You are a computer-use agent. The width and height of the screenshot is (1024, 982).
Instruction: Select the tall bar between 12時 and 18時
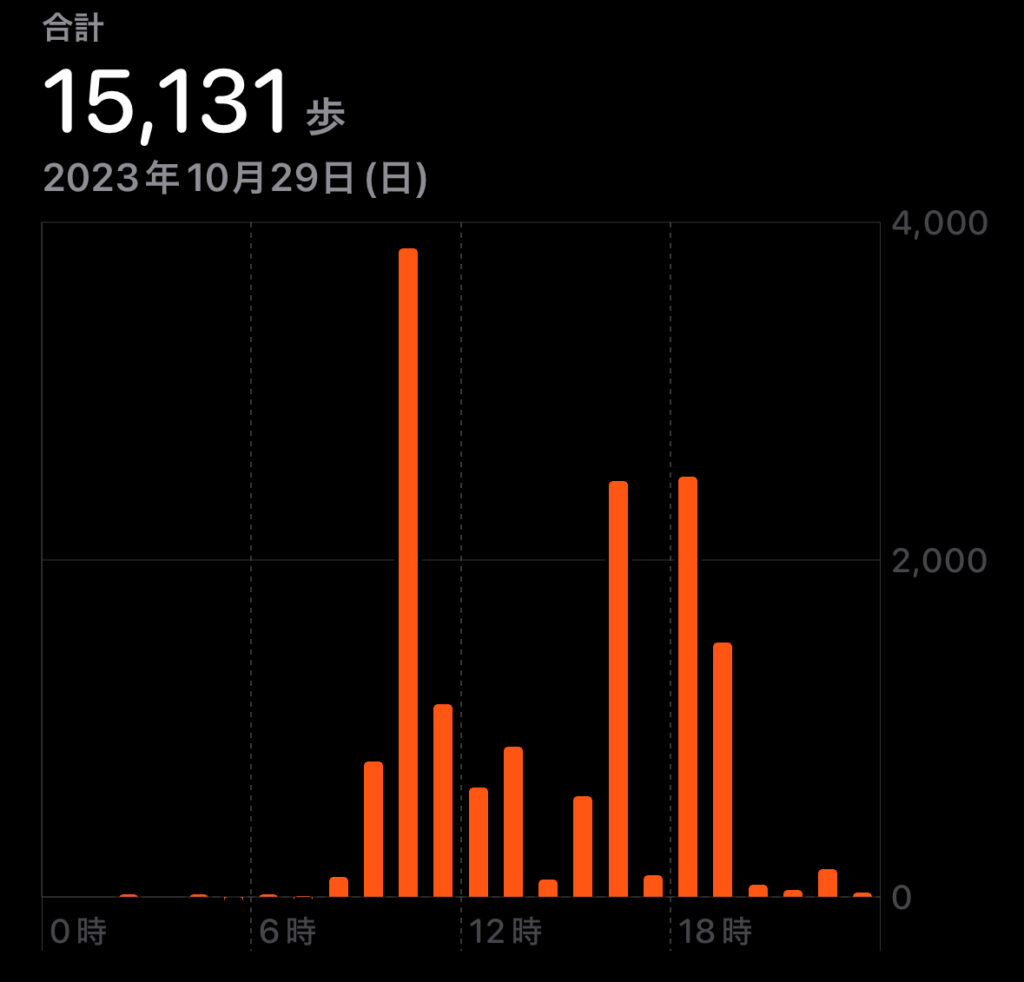[618, 689]
